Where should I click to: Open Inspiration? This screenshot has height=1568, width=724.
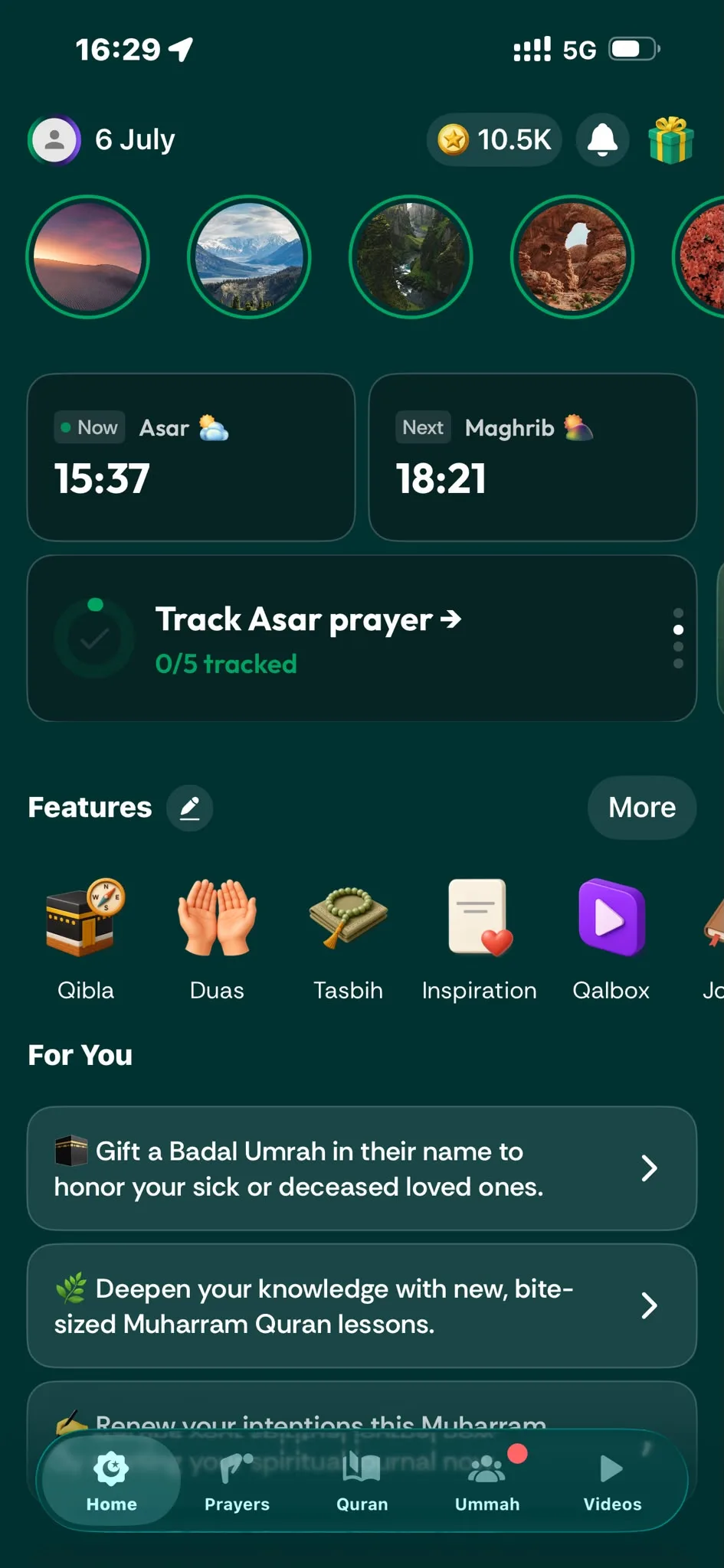[480, 940]
